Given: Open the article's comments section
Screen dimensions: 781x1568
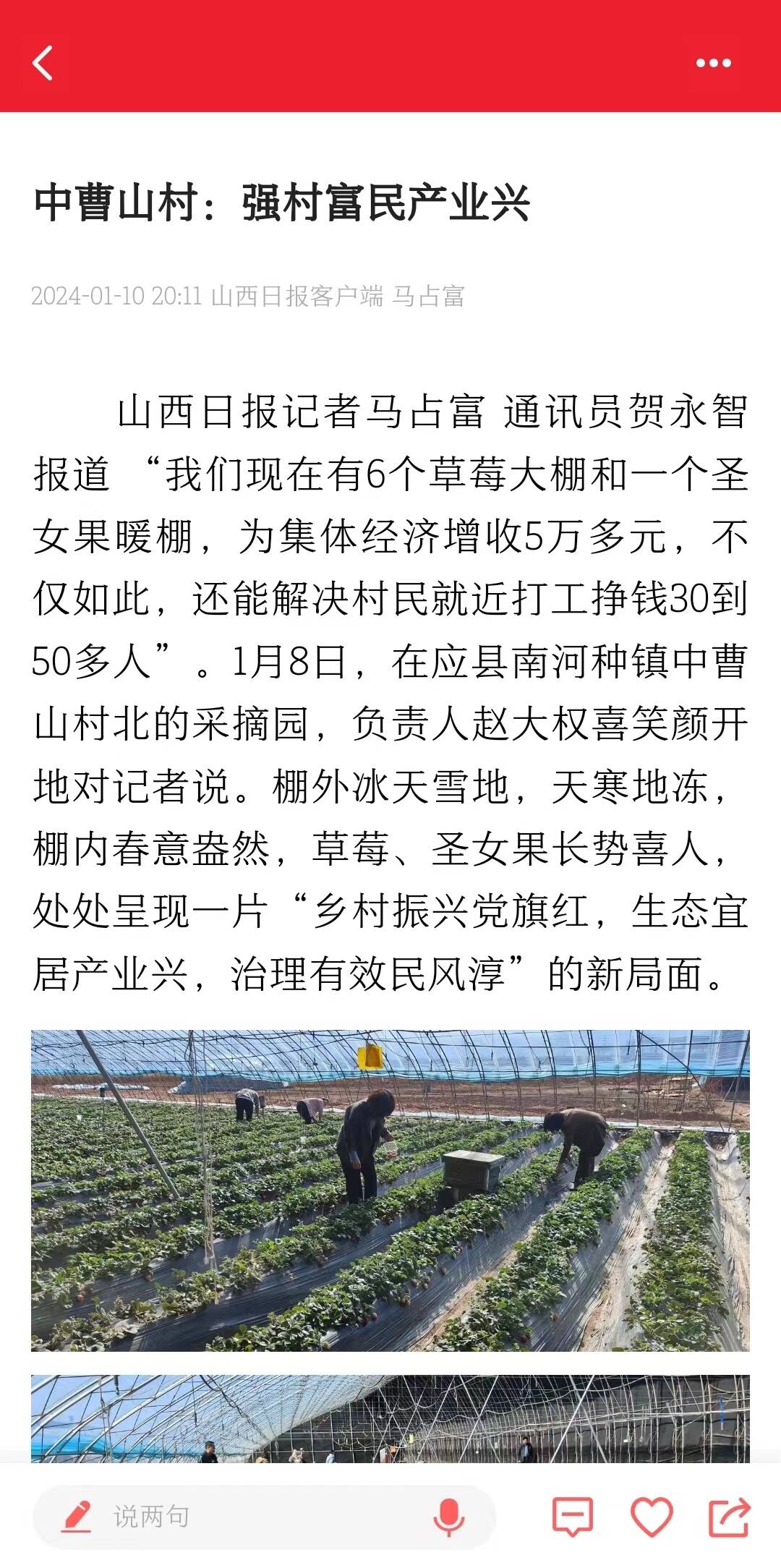Looking at the screenshot, I should pos(573,1517).
